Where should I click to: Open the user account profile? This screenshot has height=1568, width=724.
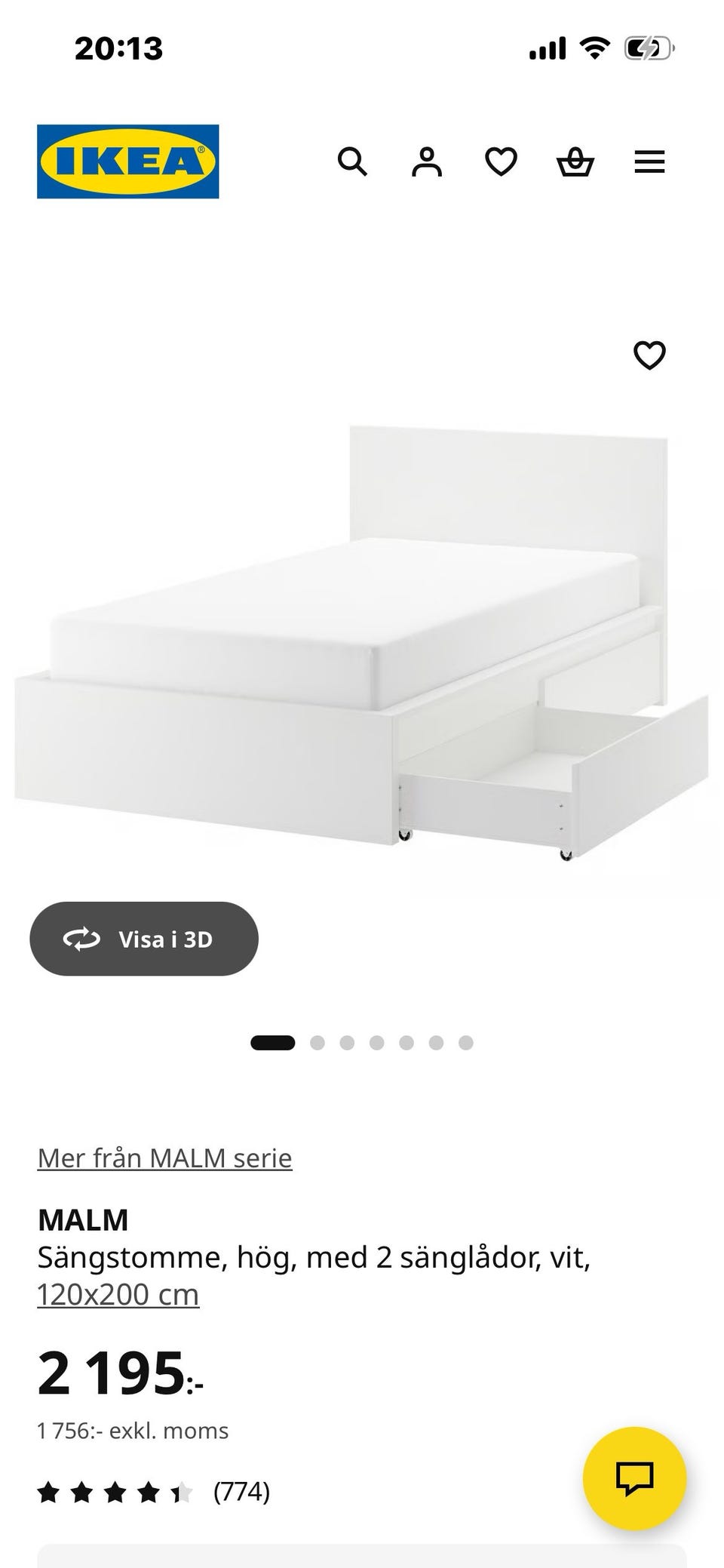[x=426, y=161]
